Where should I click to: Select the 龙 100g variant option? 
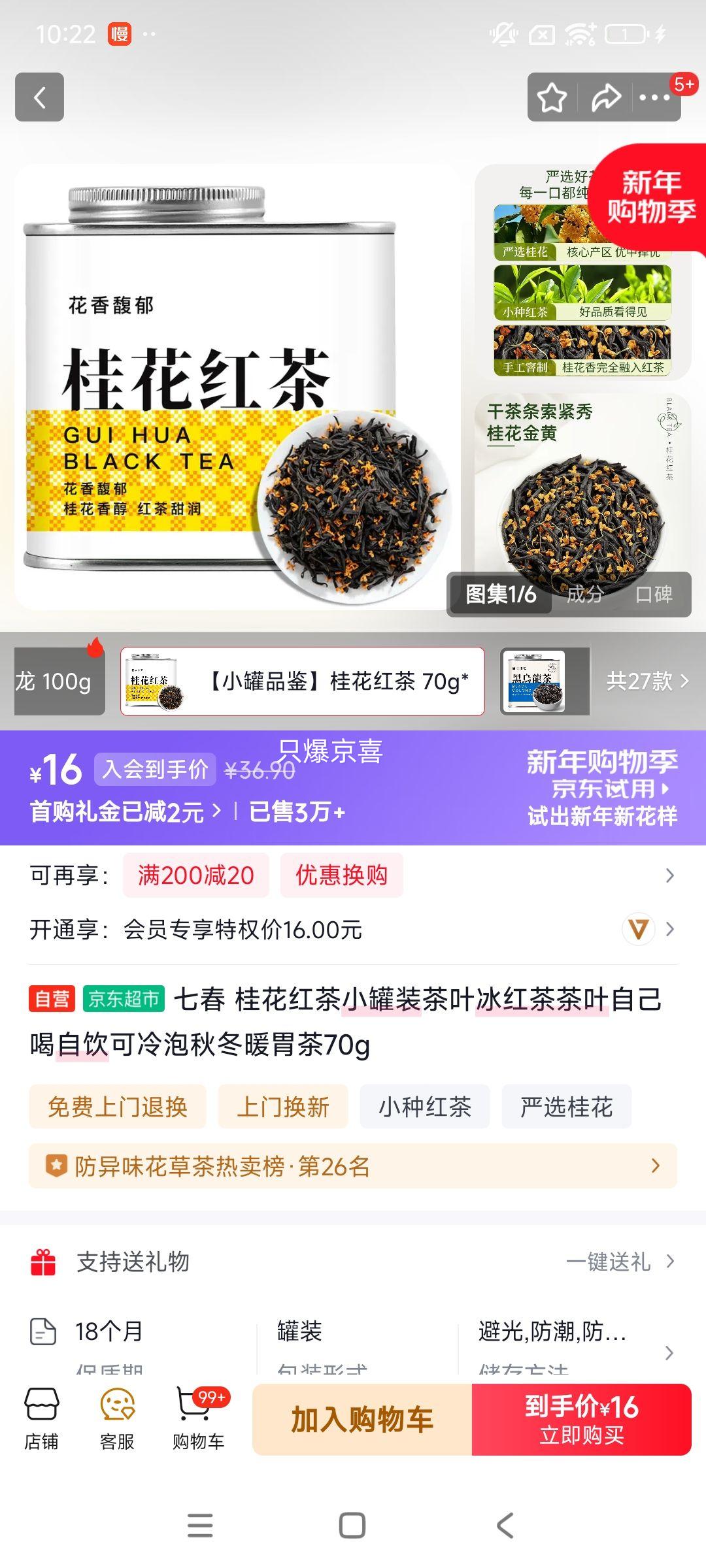58,679
